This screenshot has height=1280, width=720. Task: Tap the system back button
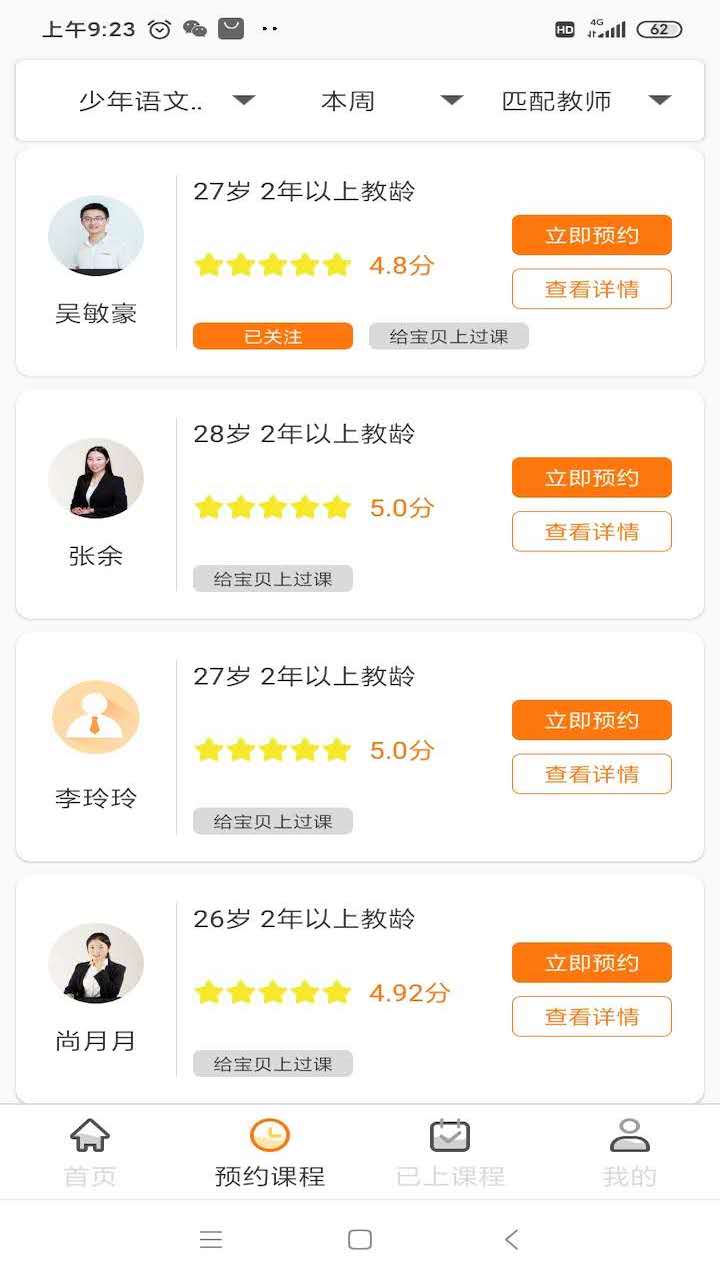(511, 1240)
